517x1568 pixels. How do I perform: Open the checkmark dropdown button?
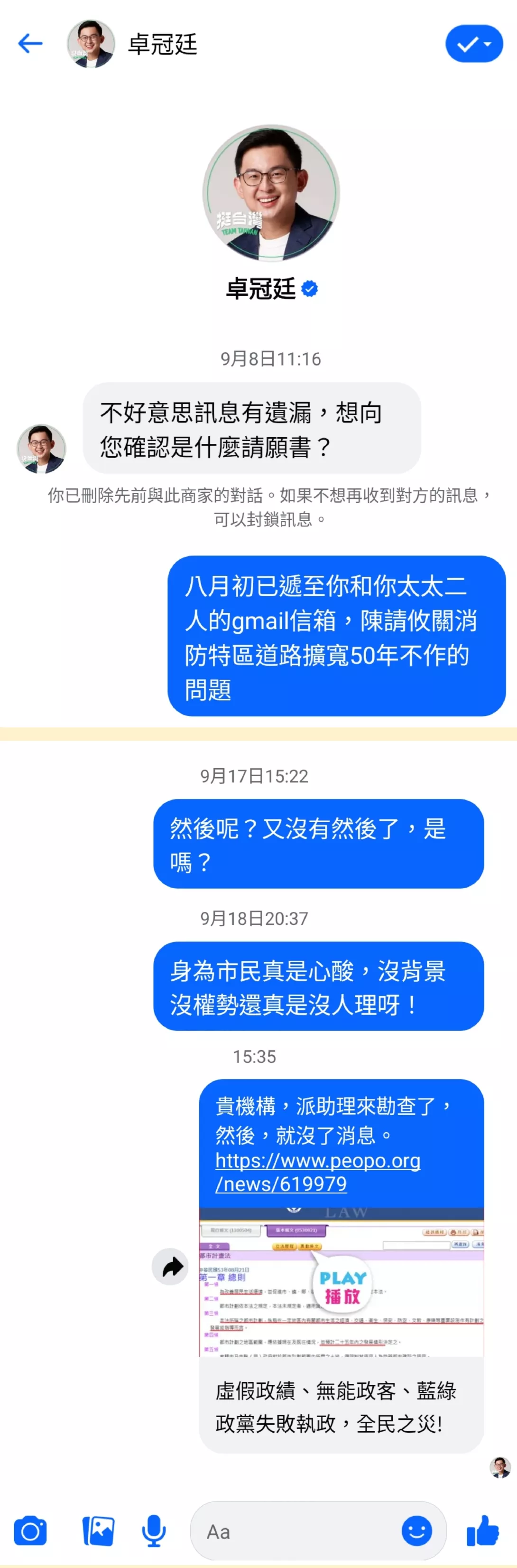point(474,44)
